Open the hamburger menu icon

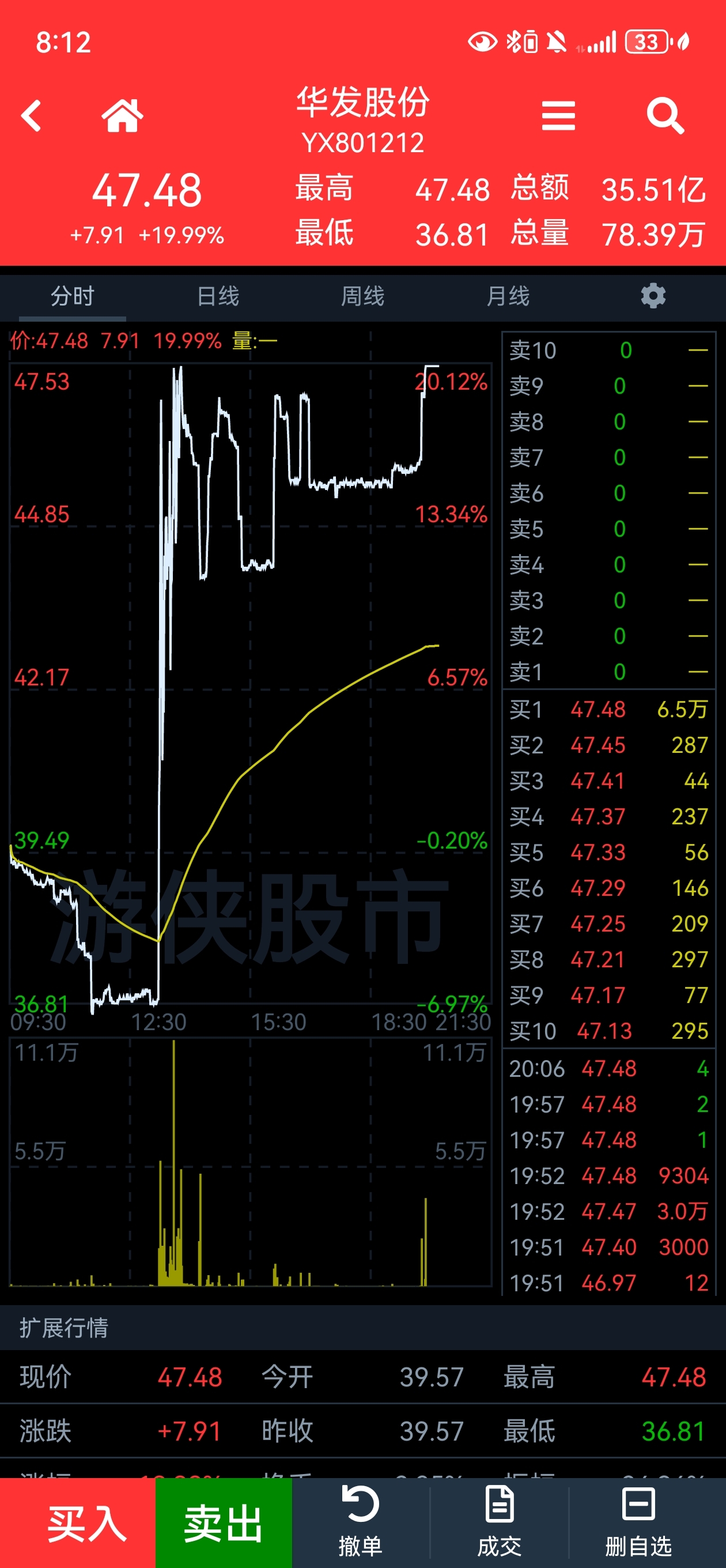tap(558, 116)
